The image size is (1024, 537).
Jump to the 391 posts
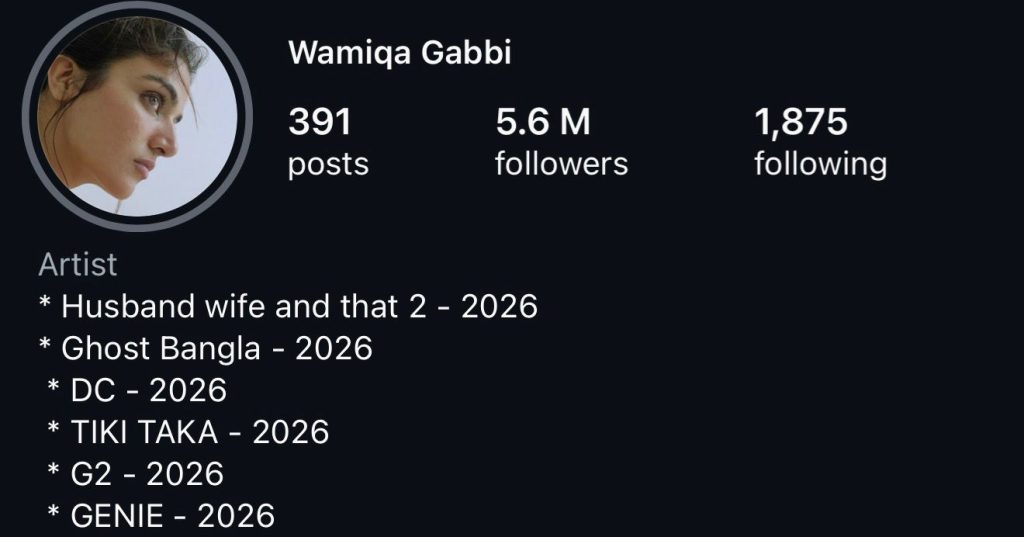(x=328, y=142)
